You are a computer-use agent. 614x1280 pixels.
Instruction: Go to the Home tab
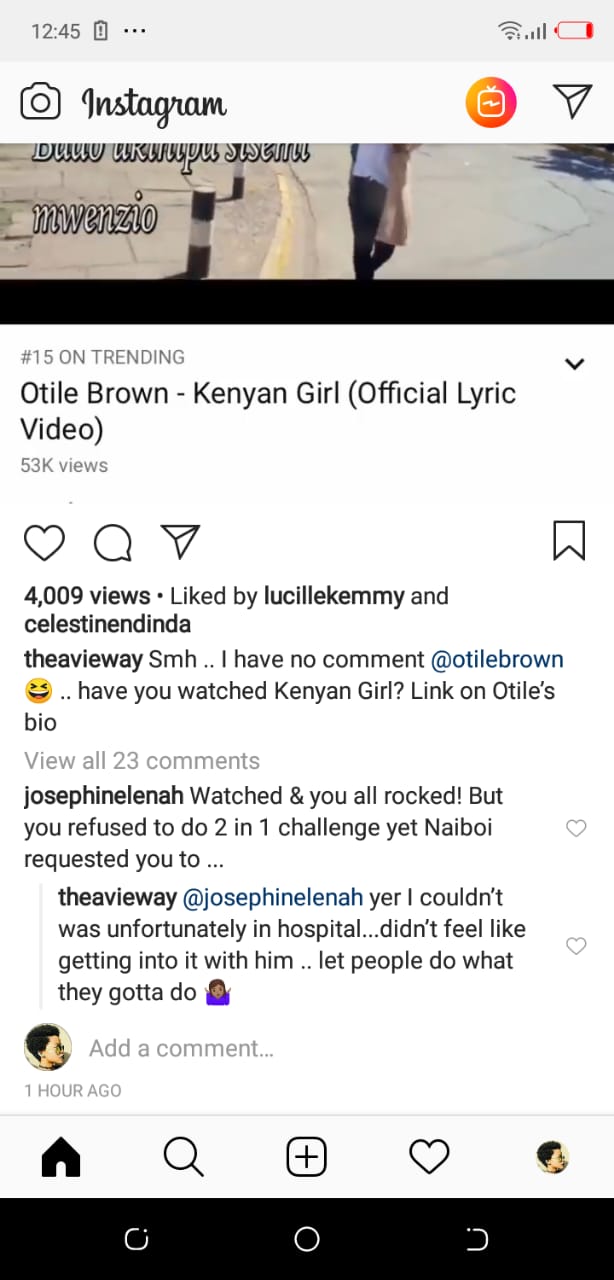pyautogui.click(x=60, y=1158)
